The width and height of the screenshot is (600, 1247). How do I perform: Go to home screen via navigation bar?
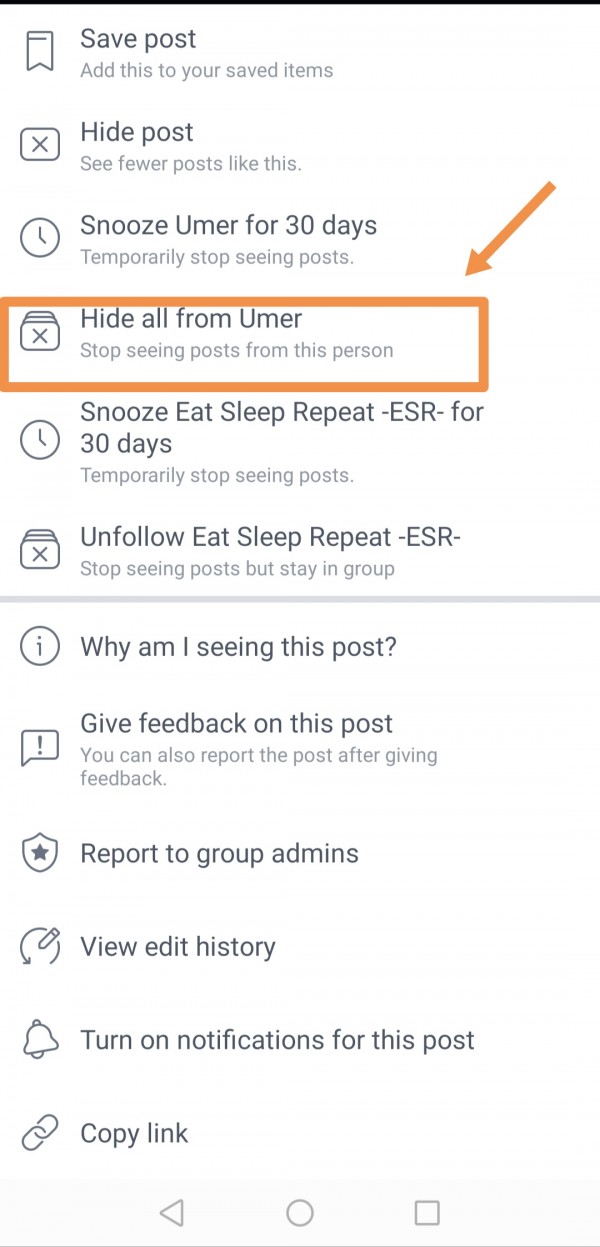click(300, 1213)
